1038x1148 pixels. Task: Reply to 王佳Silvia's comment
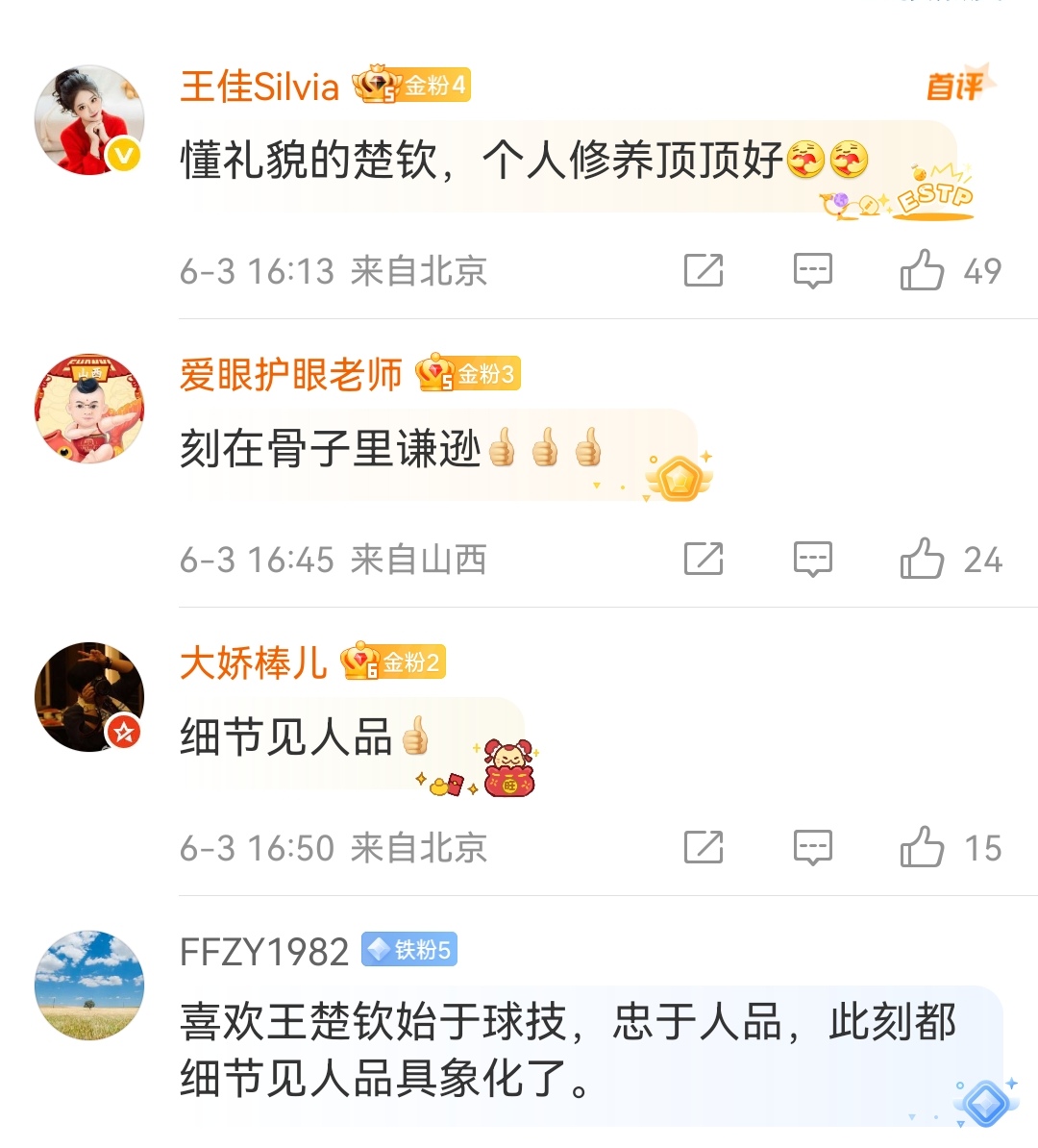pos(812,270)
